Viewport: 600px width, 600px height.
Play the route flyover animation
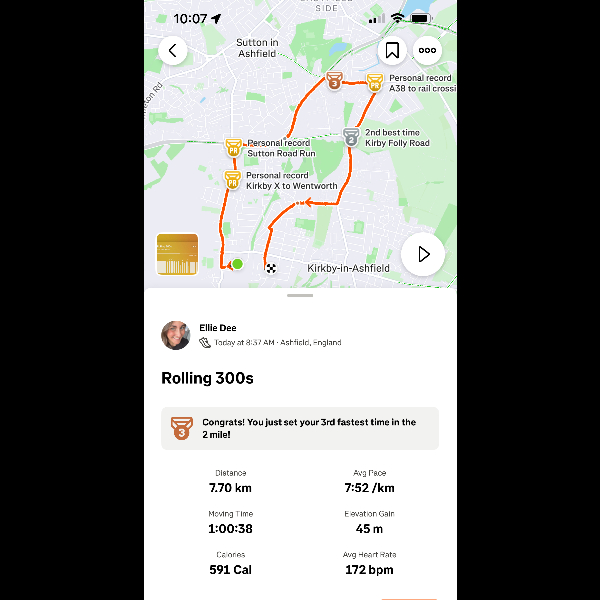coord(423,254)
